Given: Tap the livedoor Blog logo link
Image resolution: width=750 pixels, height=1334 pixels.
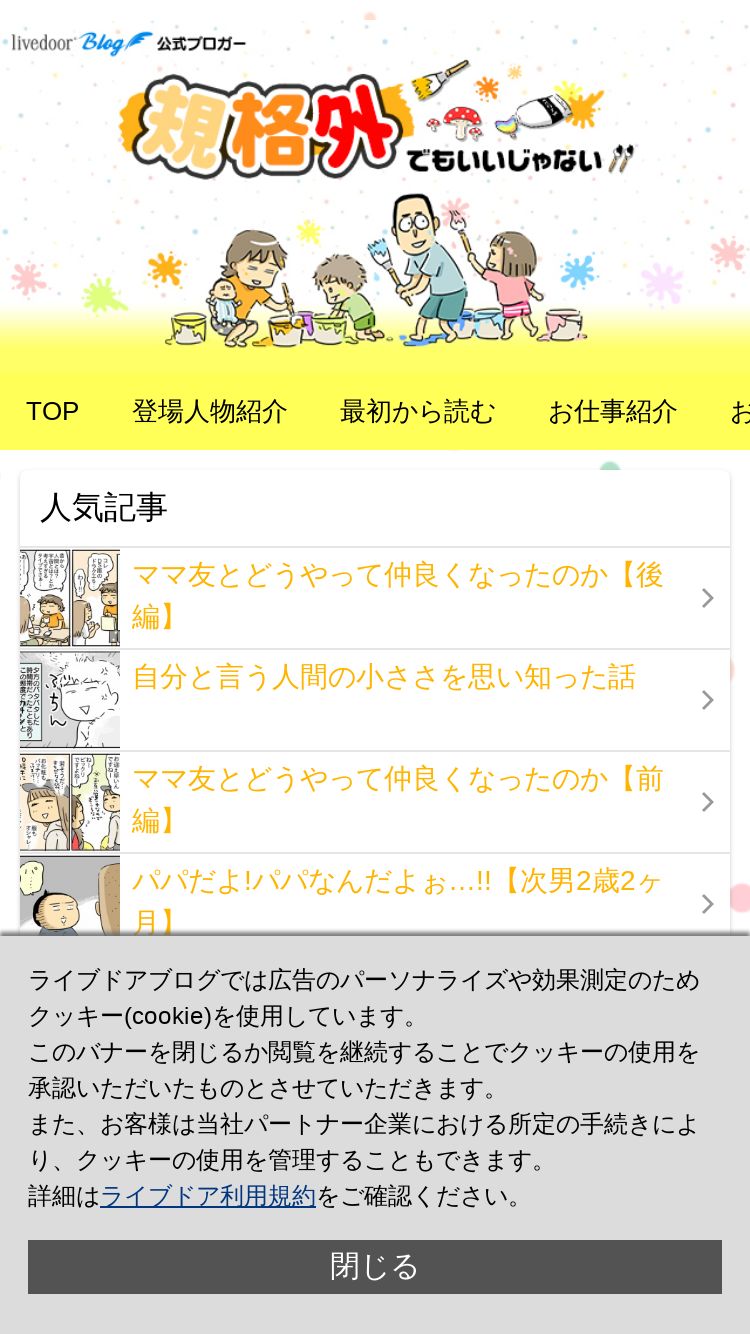Looking at the screenshot, I should point(82,43).
